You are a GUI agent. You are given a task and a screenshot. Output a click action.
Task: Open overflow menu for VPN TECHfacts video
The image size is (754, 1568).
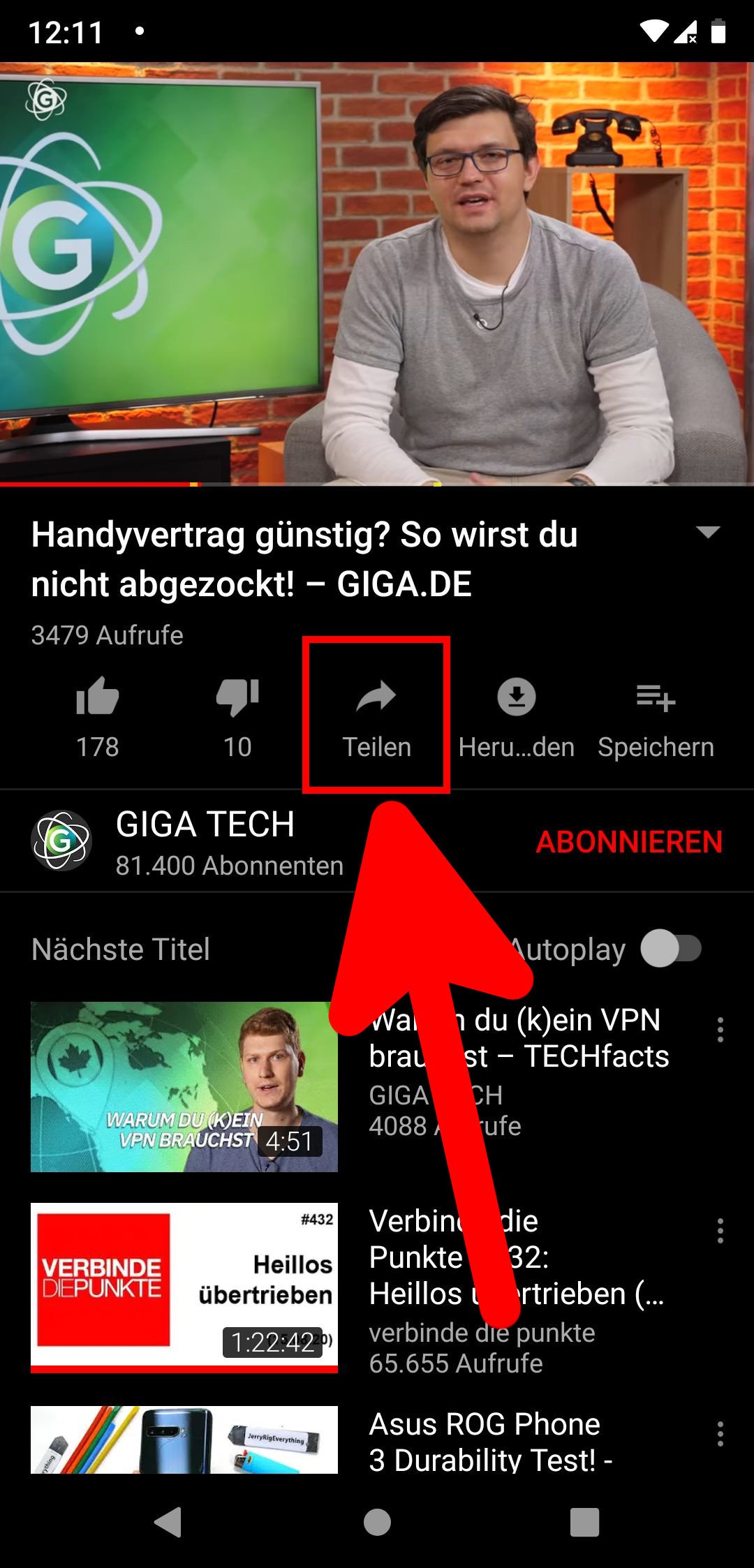pos(720,1030)
